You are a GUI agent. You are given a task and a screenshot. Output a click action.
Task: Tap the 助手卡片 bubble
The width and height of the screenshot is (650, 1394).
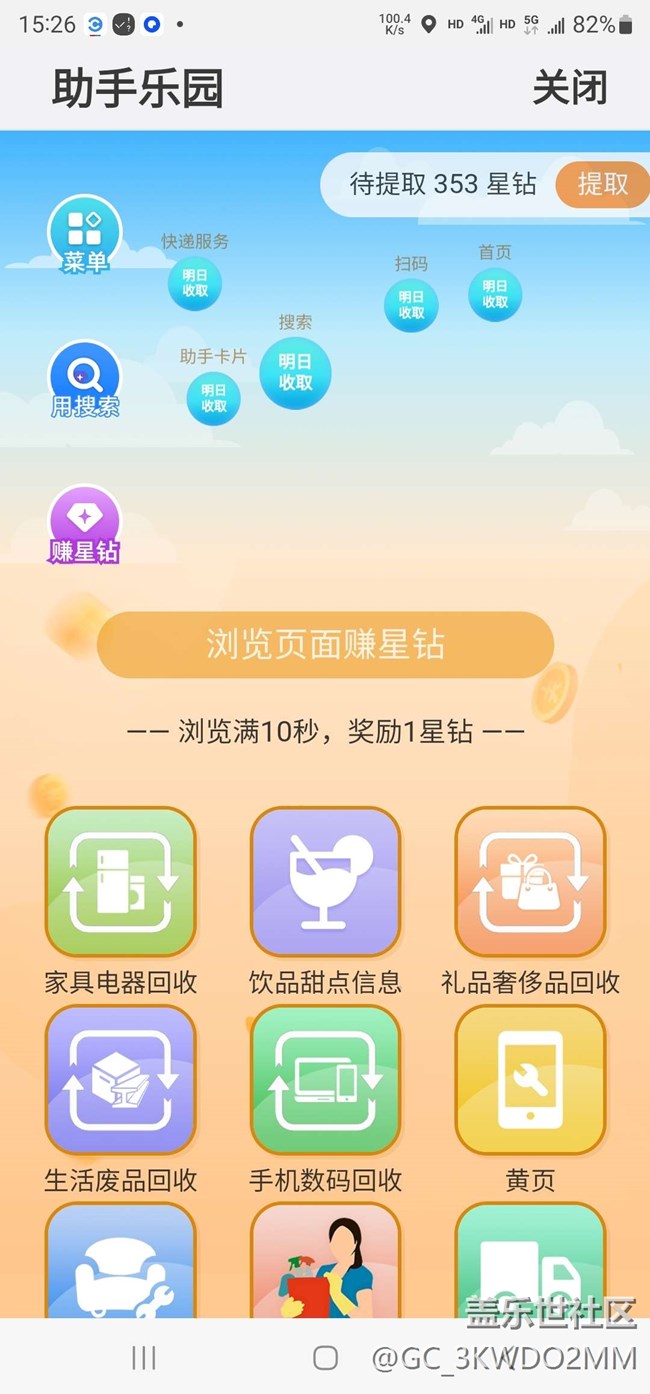(213, 398)
